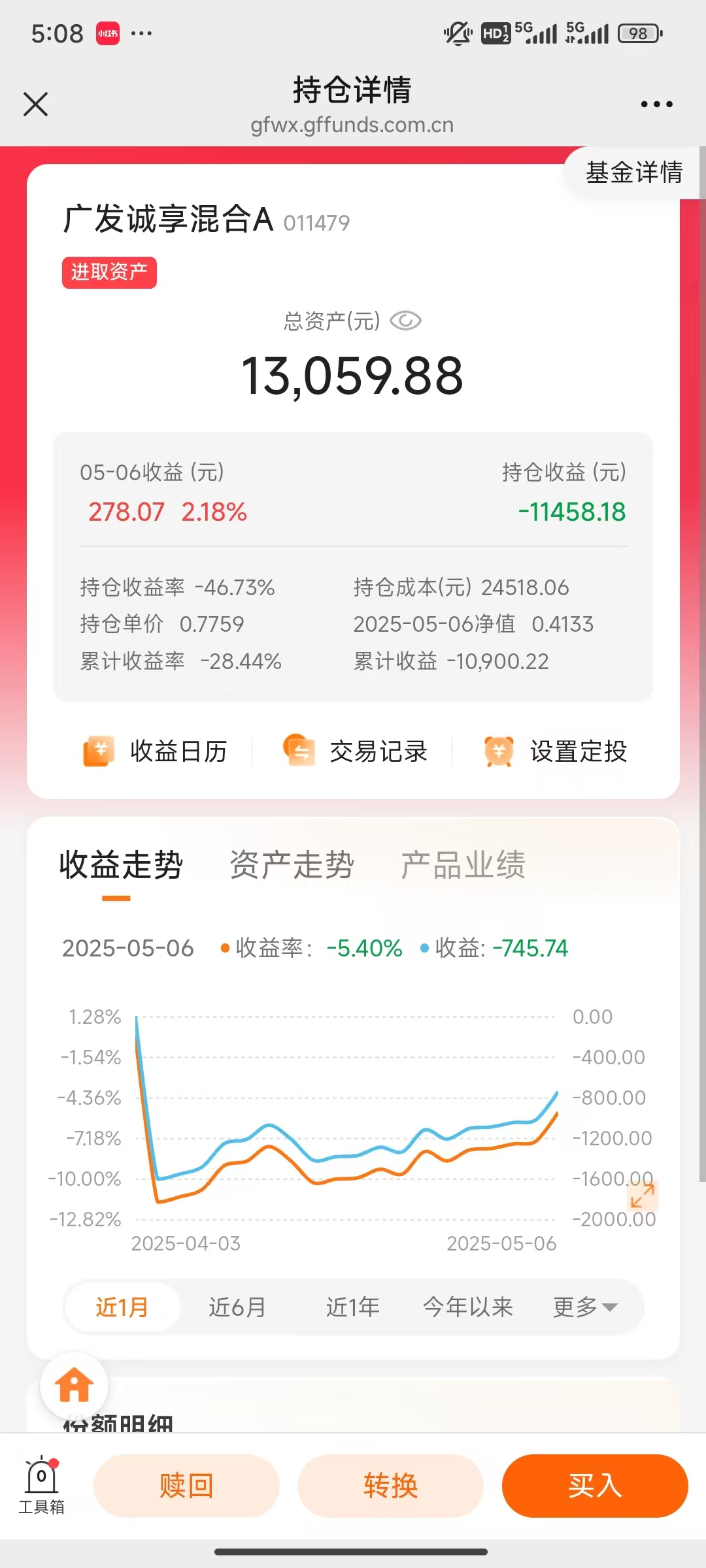Close the 持仓详情 page

36,104
